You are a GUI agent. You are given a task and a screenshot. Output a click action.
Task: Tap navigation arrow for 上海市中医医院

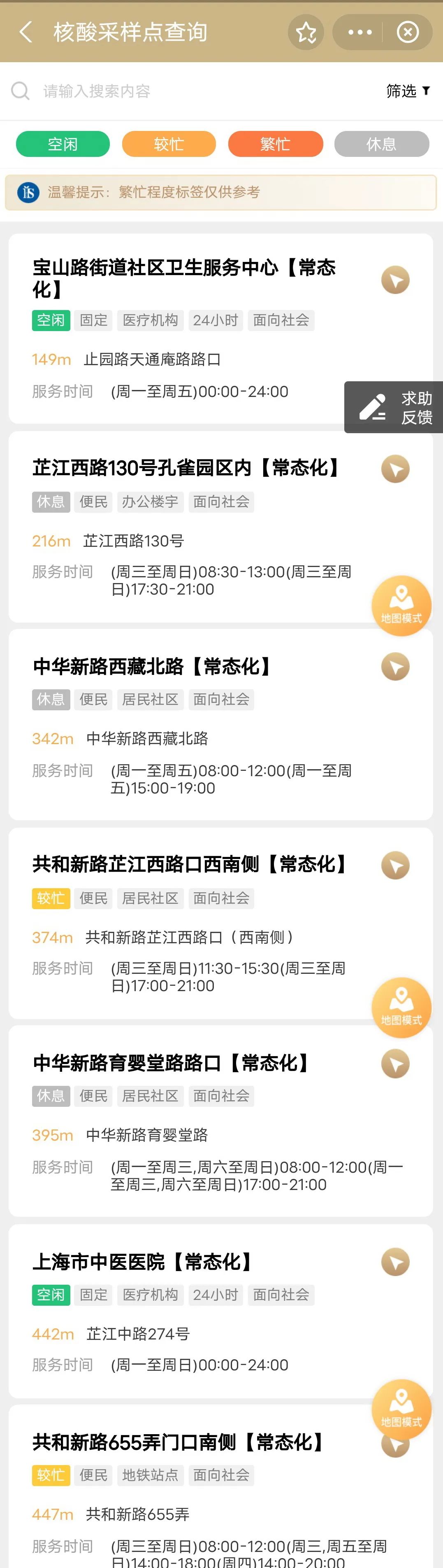click(x=395, y=1262)
